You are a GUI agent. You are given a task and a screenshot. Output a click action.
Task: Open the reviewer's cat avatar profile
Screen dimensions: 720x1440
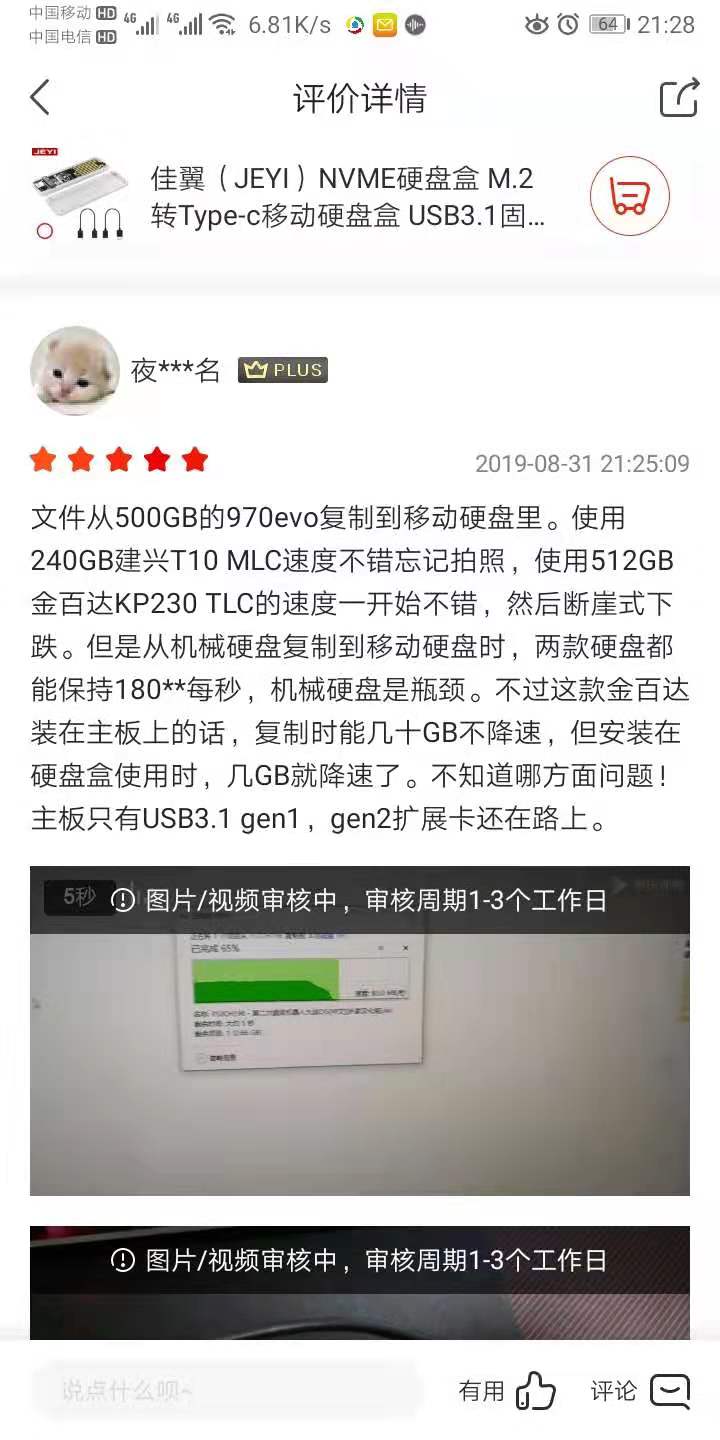pyautogui.click(x=75, y=370)
